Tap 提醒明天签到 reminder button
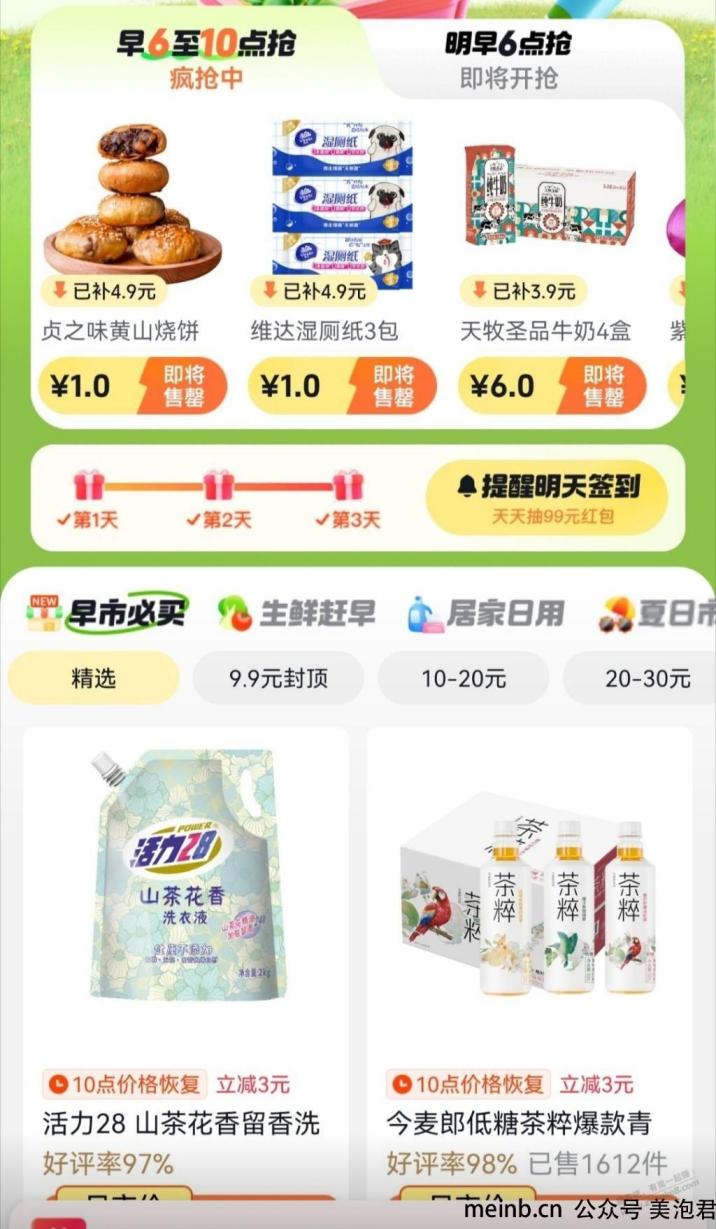 (546, 497)
